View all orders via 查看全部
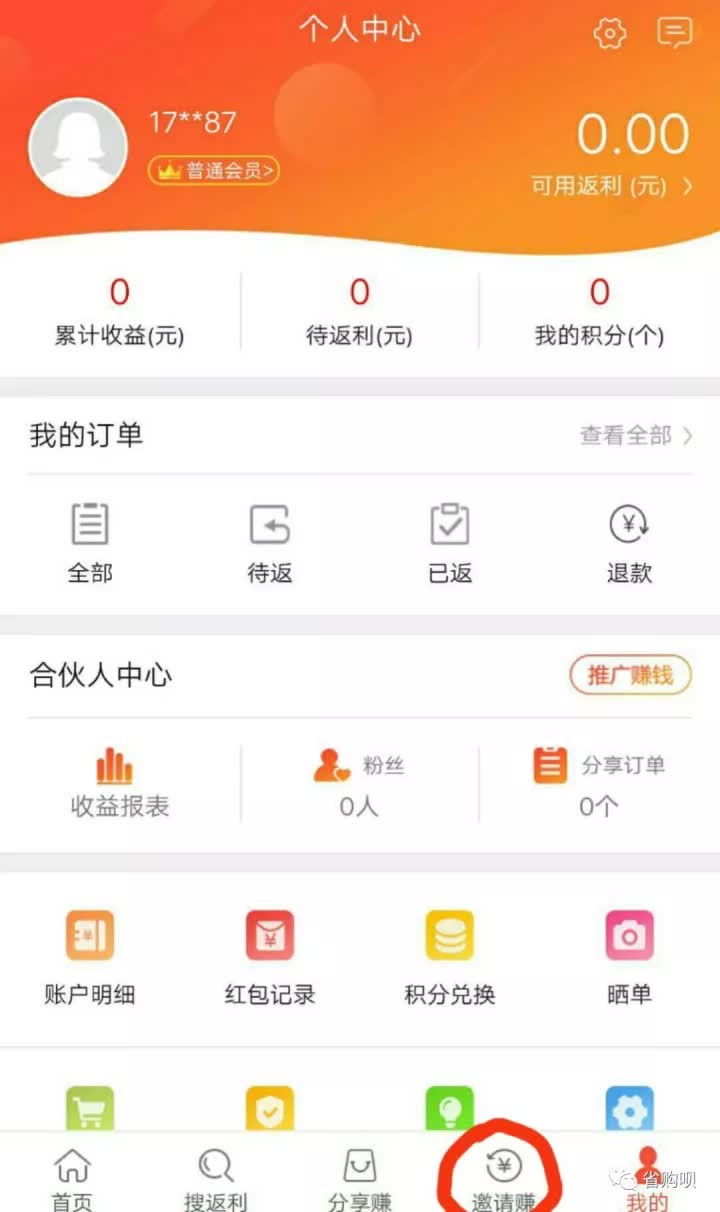The image size is (720, 1212). coord(636,436)
